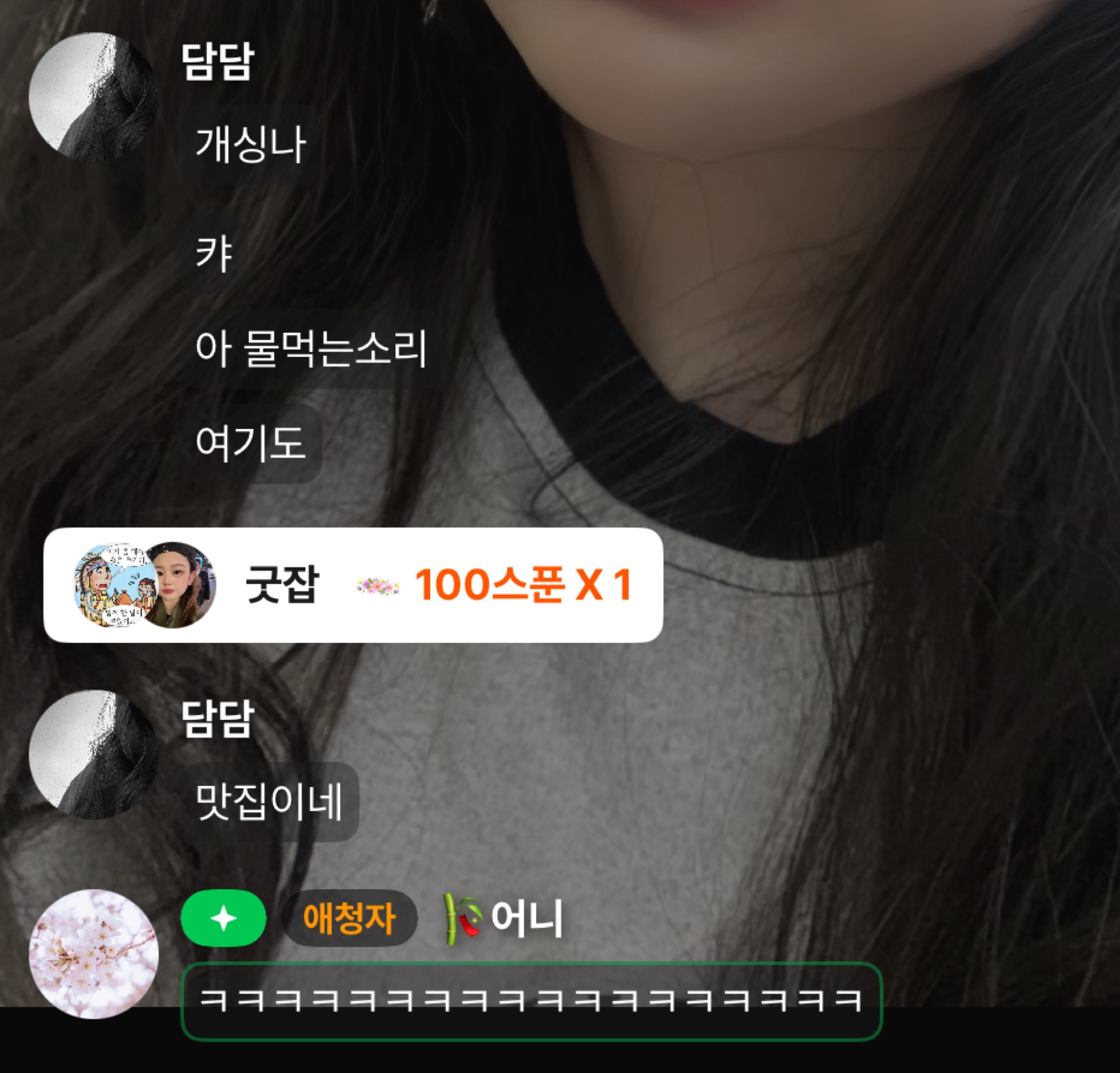The image size is (1120, 1073).
Task: Open 담담's profile picture beside 개싱나
Action: (93, 96)
